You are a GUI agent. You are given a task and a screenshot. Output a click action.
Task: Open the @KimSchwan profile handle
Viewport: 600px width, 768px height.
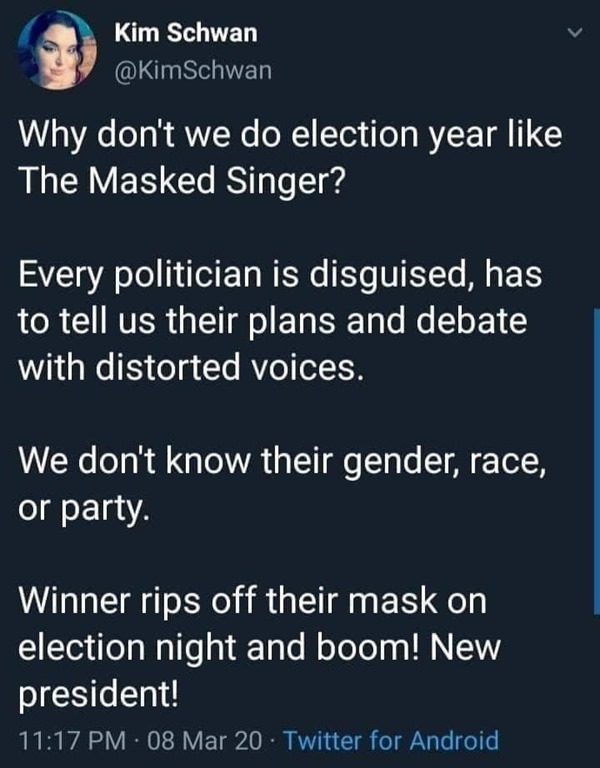[193, 69]
